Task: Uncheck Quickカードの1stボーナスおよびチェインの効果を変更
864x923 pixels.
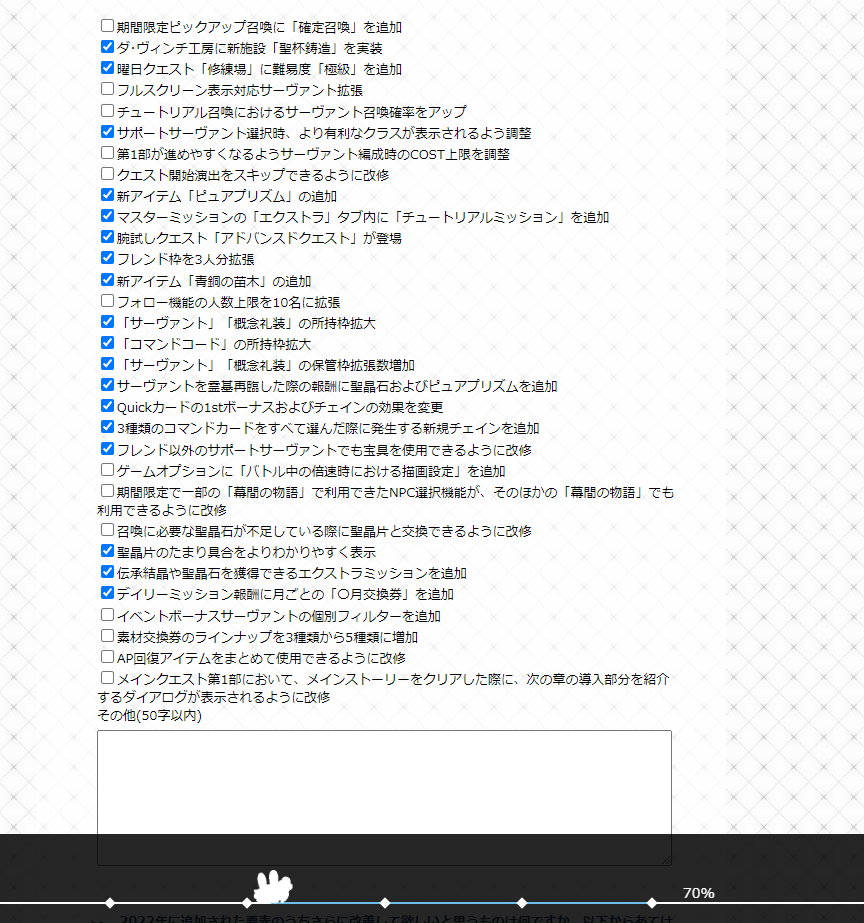Action: 108,406
